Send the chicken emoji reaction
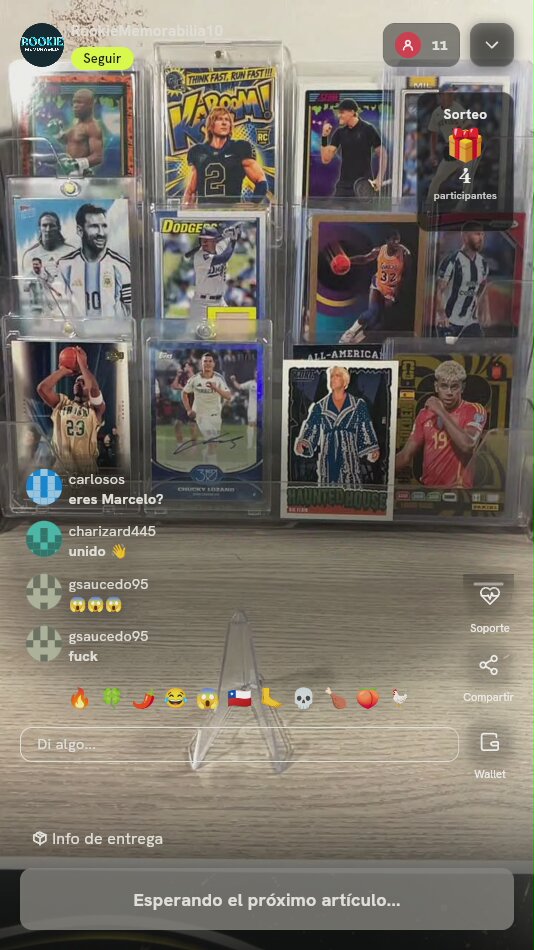The width and height of the screenshot is (534, 950). pos(399,699)
